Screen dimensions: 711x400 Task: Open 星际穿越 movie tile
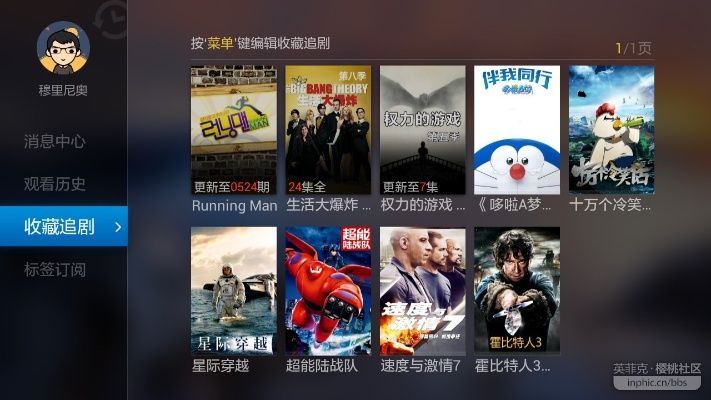(234, 291)
